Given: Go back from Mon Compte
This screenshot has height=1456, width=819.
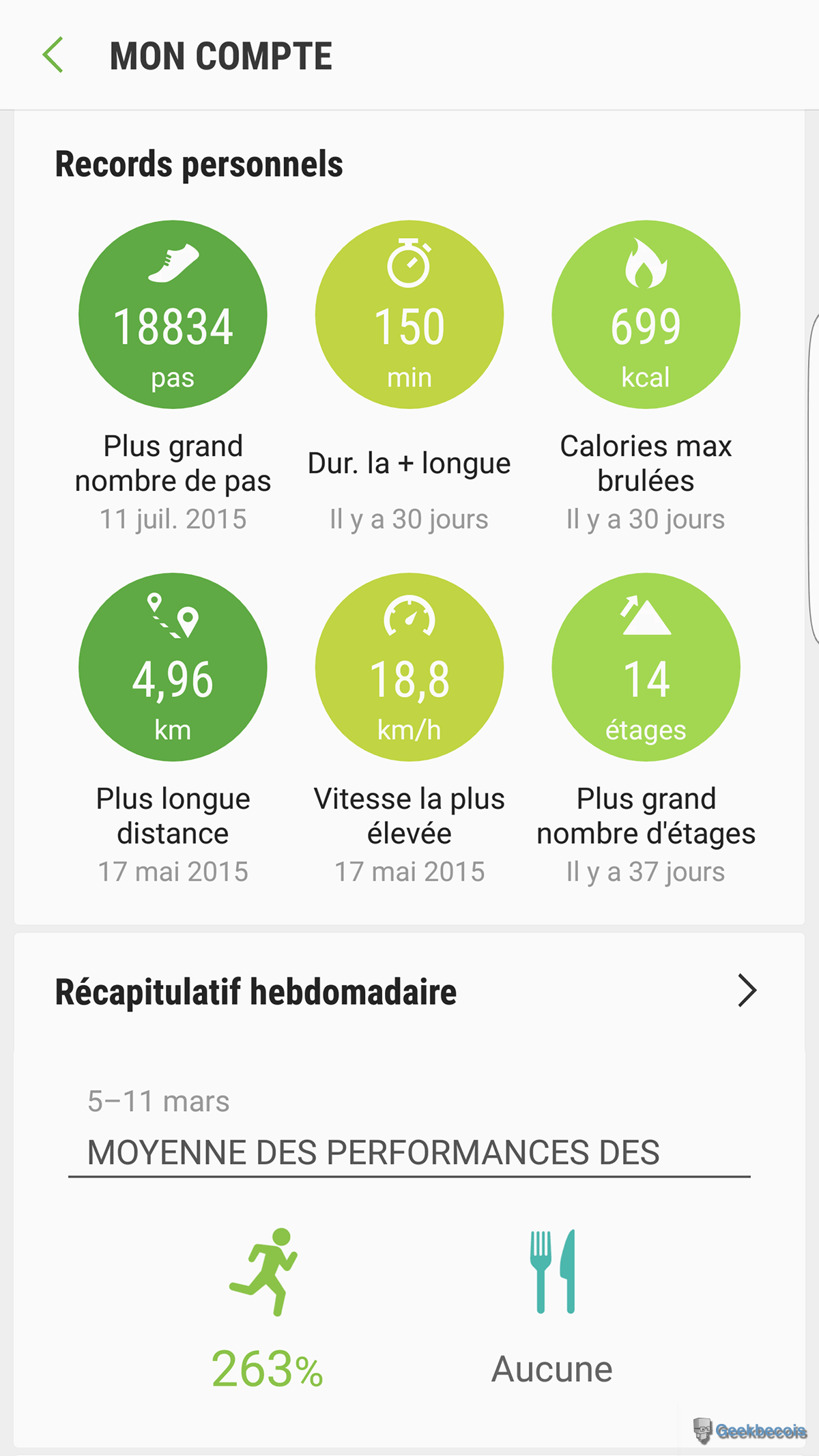Looking at the screenshot, I should 53,55.
